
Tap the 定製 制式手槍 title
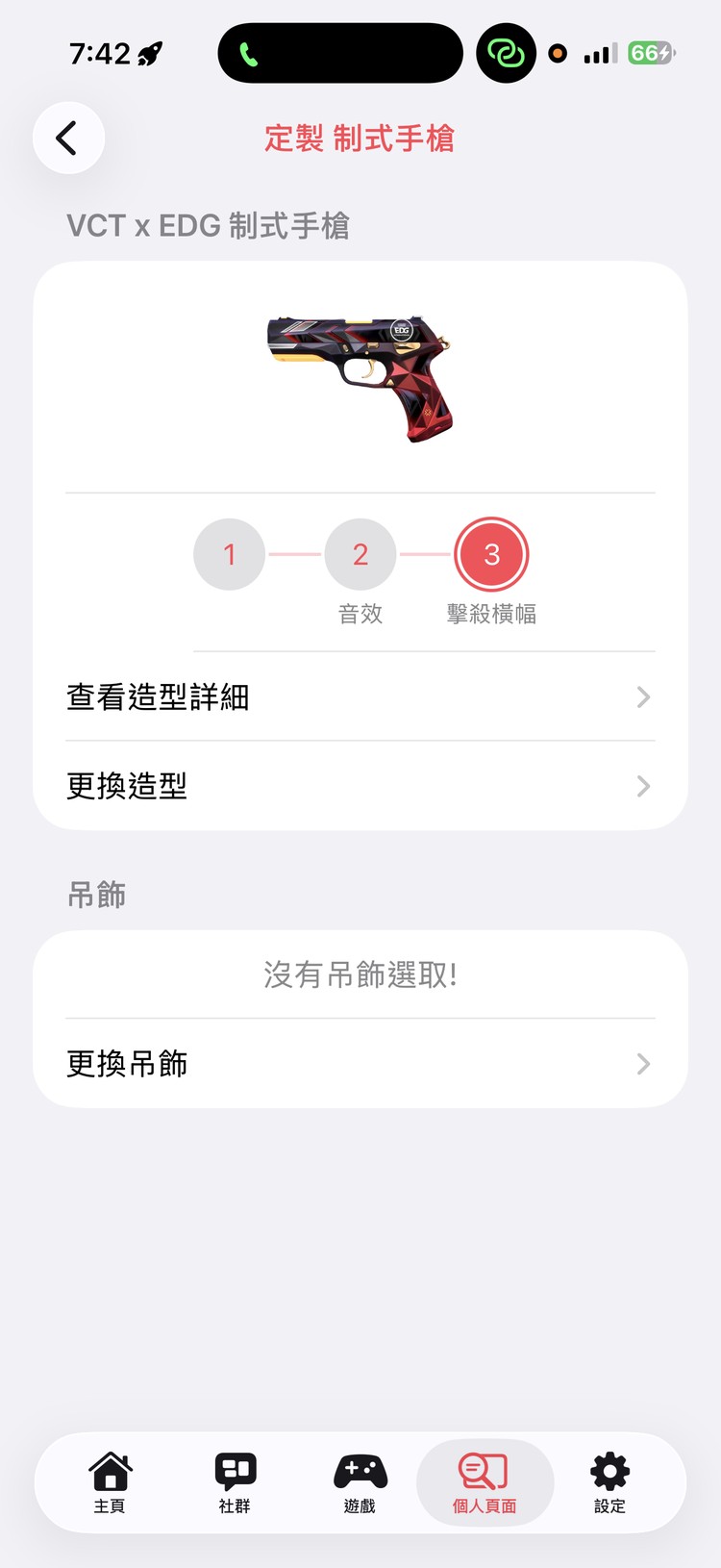[360, 139]
